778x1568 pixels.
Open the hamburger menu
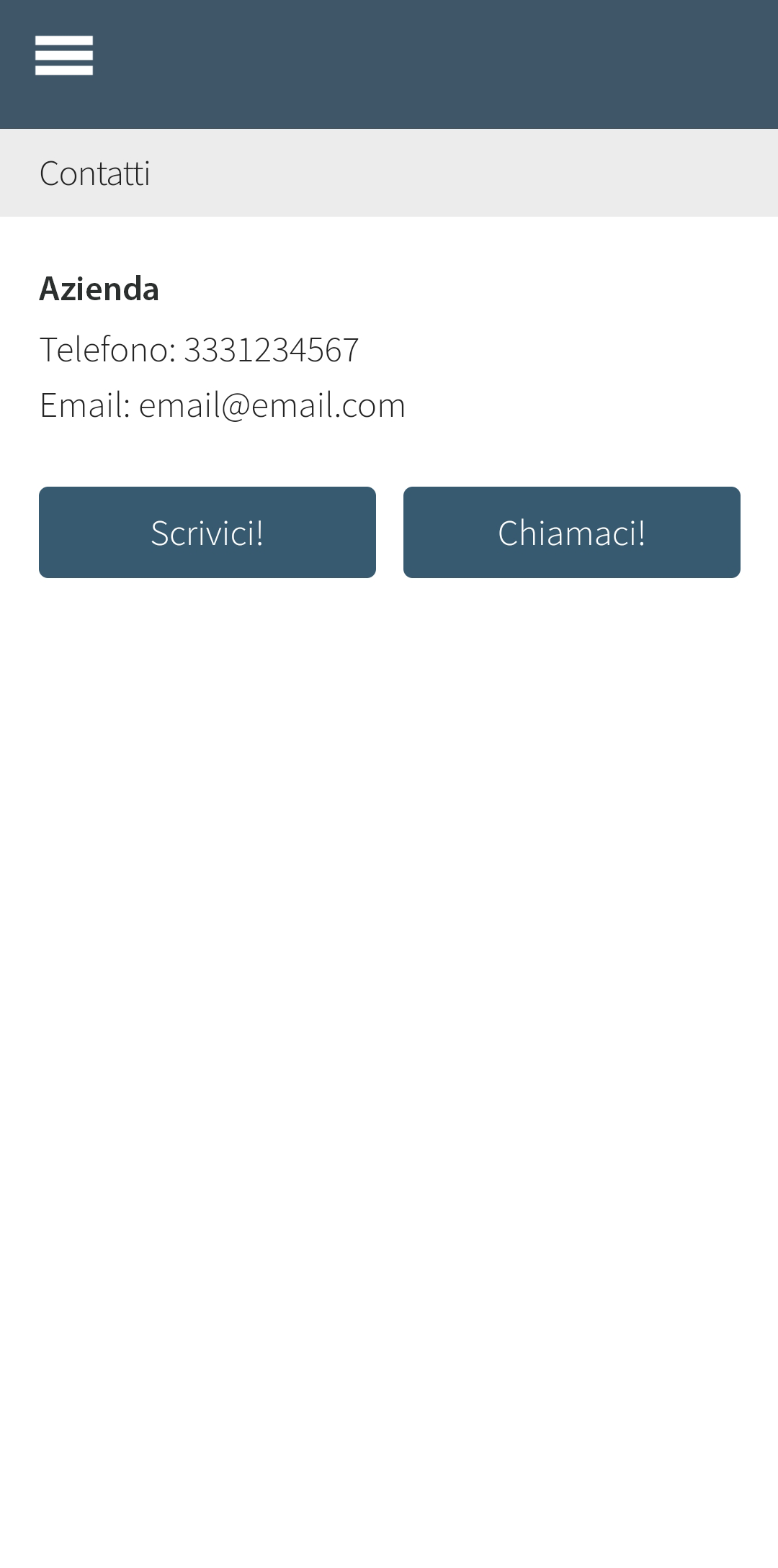[64, 55]
